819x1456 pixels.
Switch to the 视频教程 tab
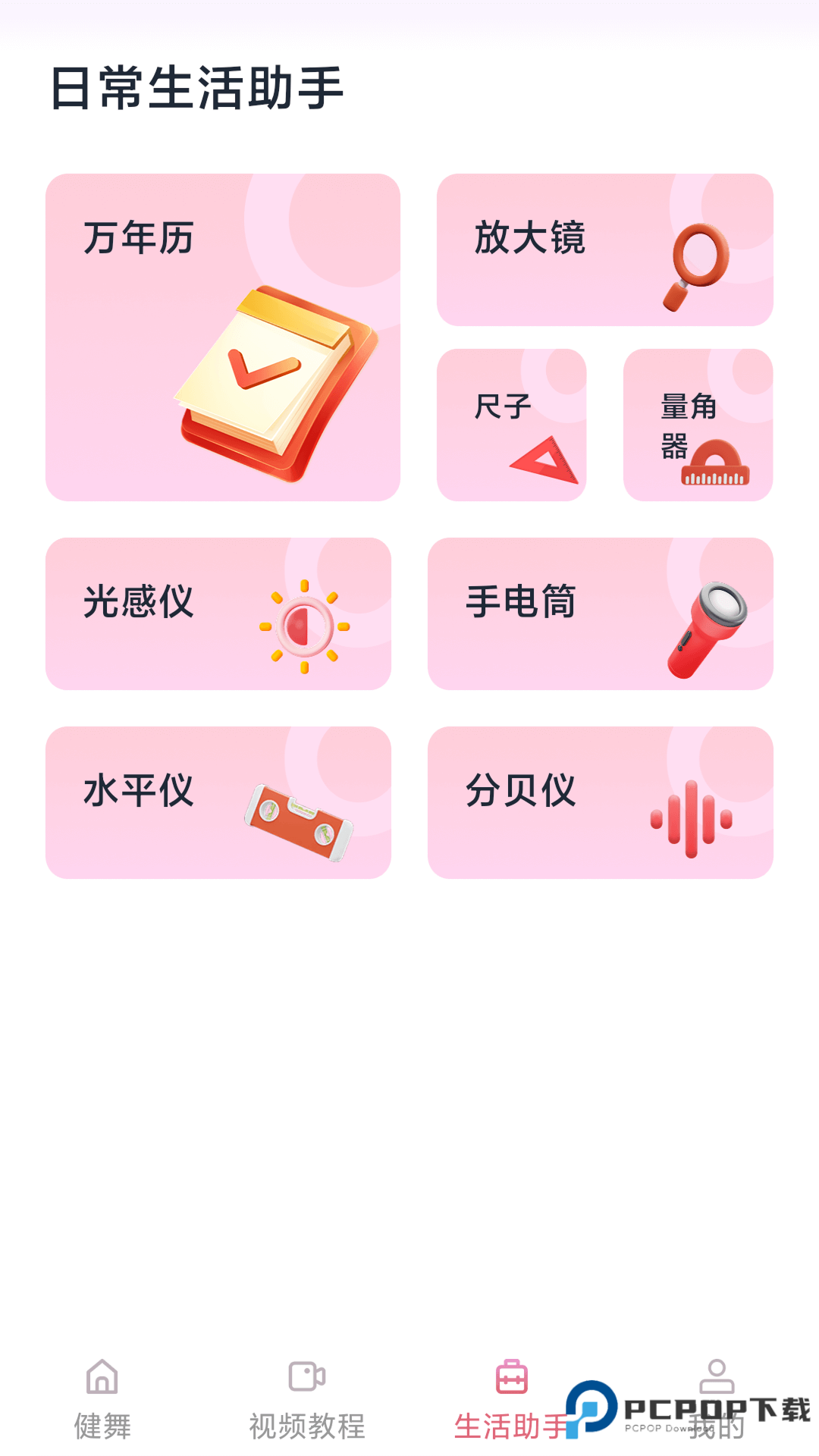click(307, 1426)
